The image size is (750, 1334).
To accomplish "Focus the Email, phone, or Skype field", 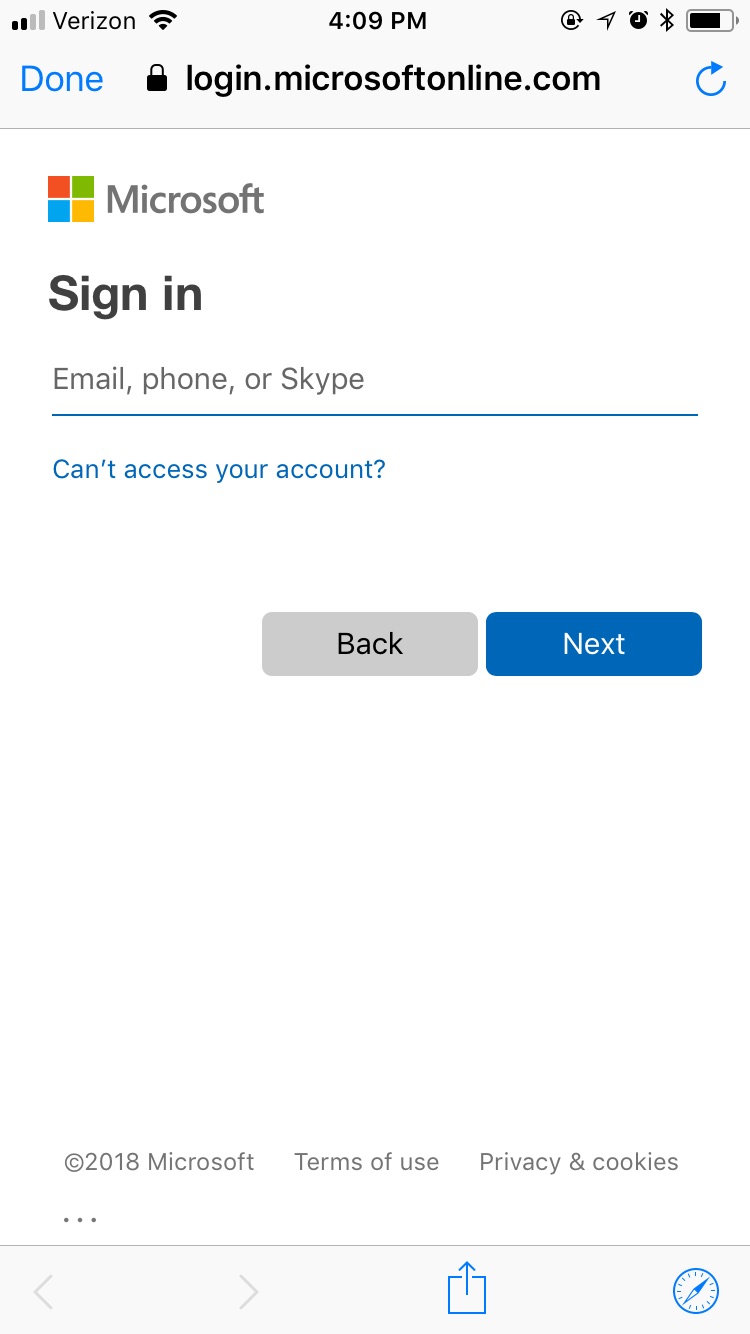I will pyautogui.click(x=374, y=380).
